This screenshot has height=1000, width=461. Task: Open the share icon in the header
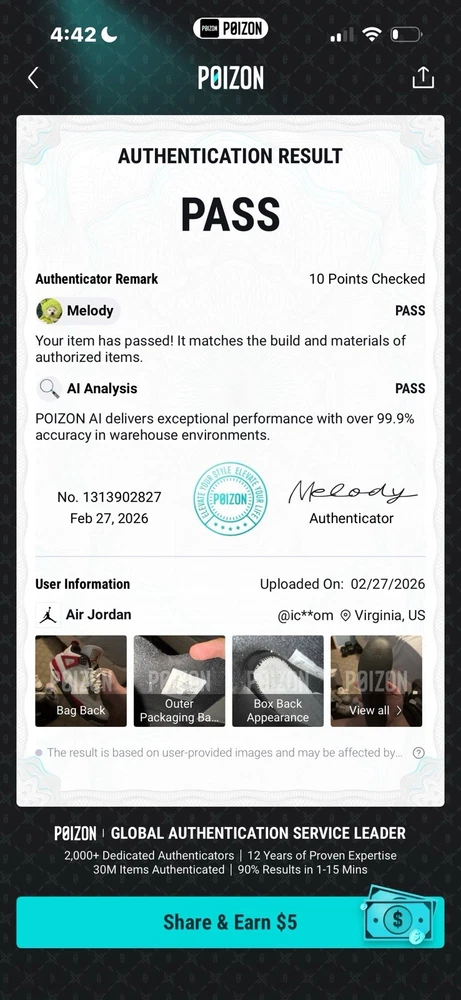pyautogui.click(x=423, y=77)
